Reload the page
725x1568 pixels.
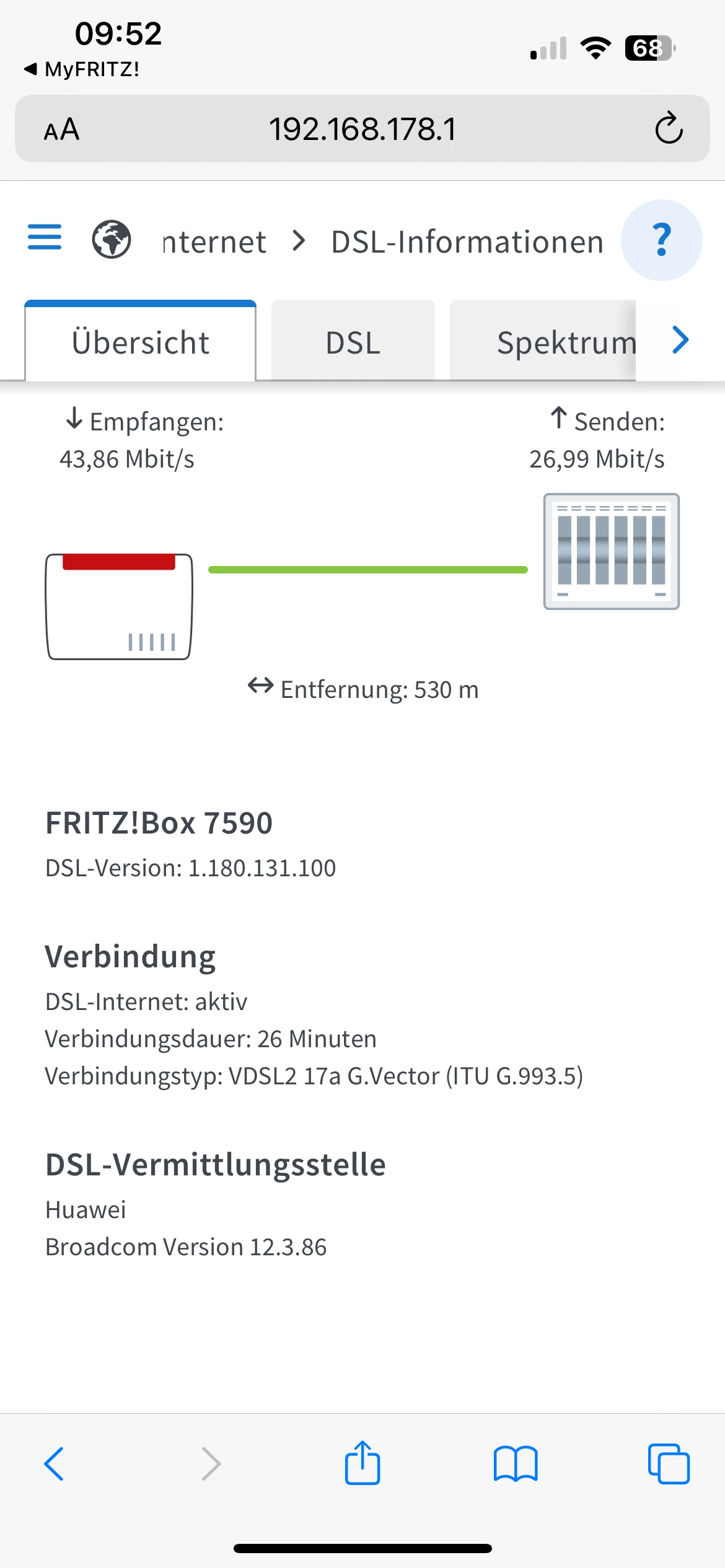669,129
